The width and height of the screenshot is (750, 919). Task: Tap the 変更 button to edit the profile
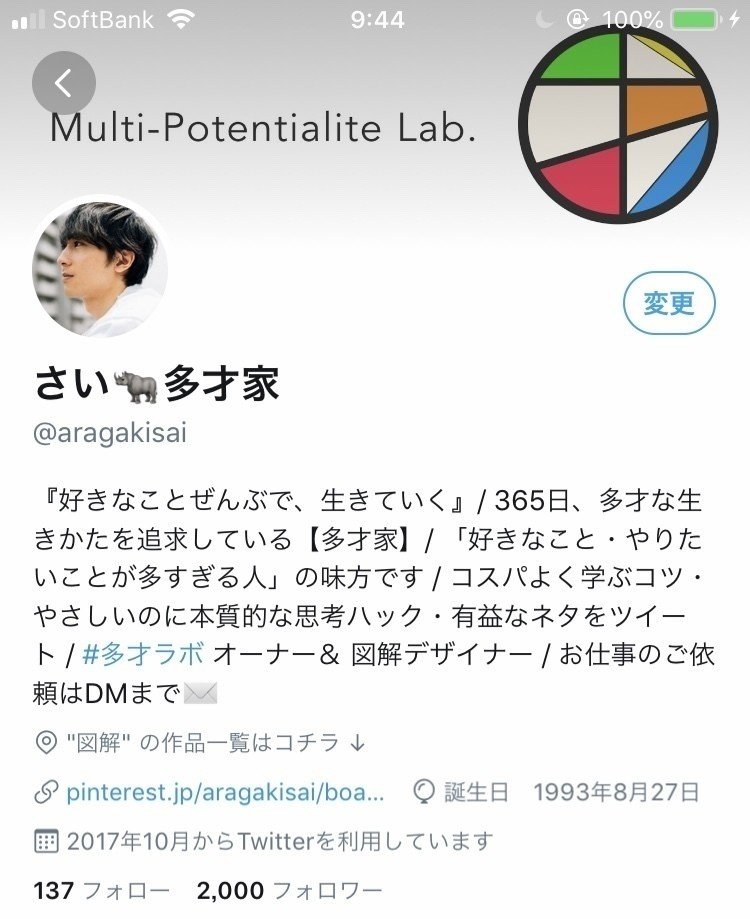tap(668, 302)
